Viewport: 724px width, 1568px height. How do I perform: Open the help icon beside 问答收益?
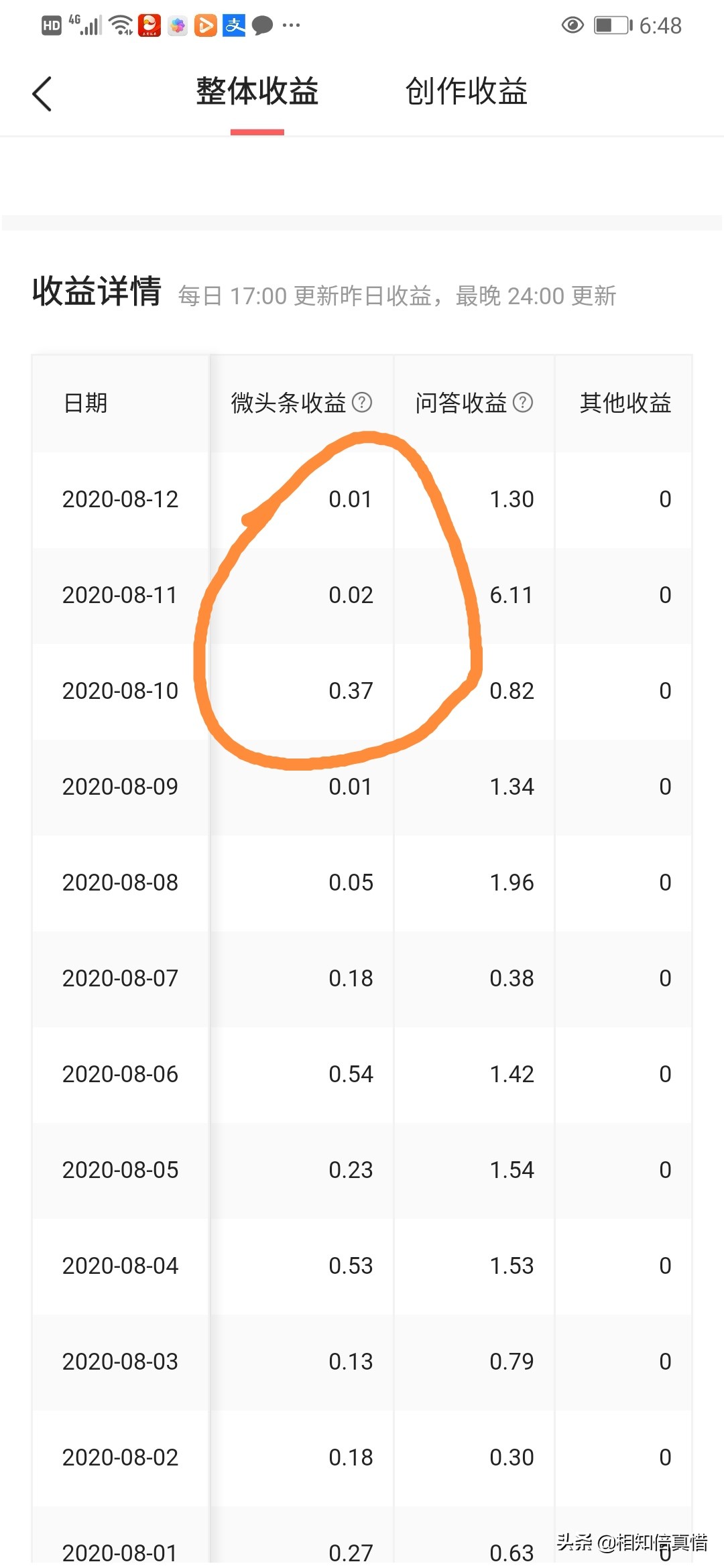pos(523,402)
